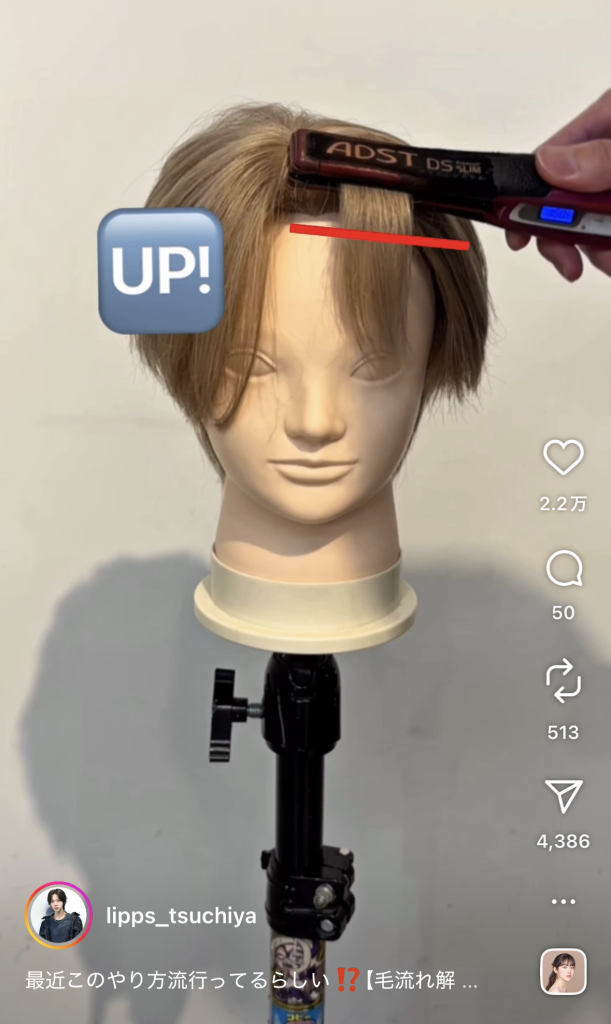Viewport: 611px width, 1024px height.
Task: Repost this reel
Action: (563, 682)
